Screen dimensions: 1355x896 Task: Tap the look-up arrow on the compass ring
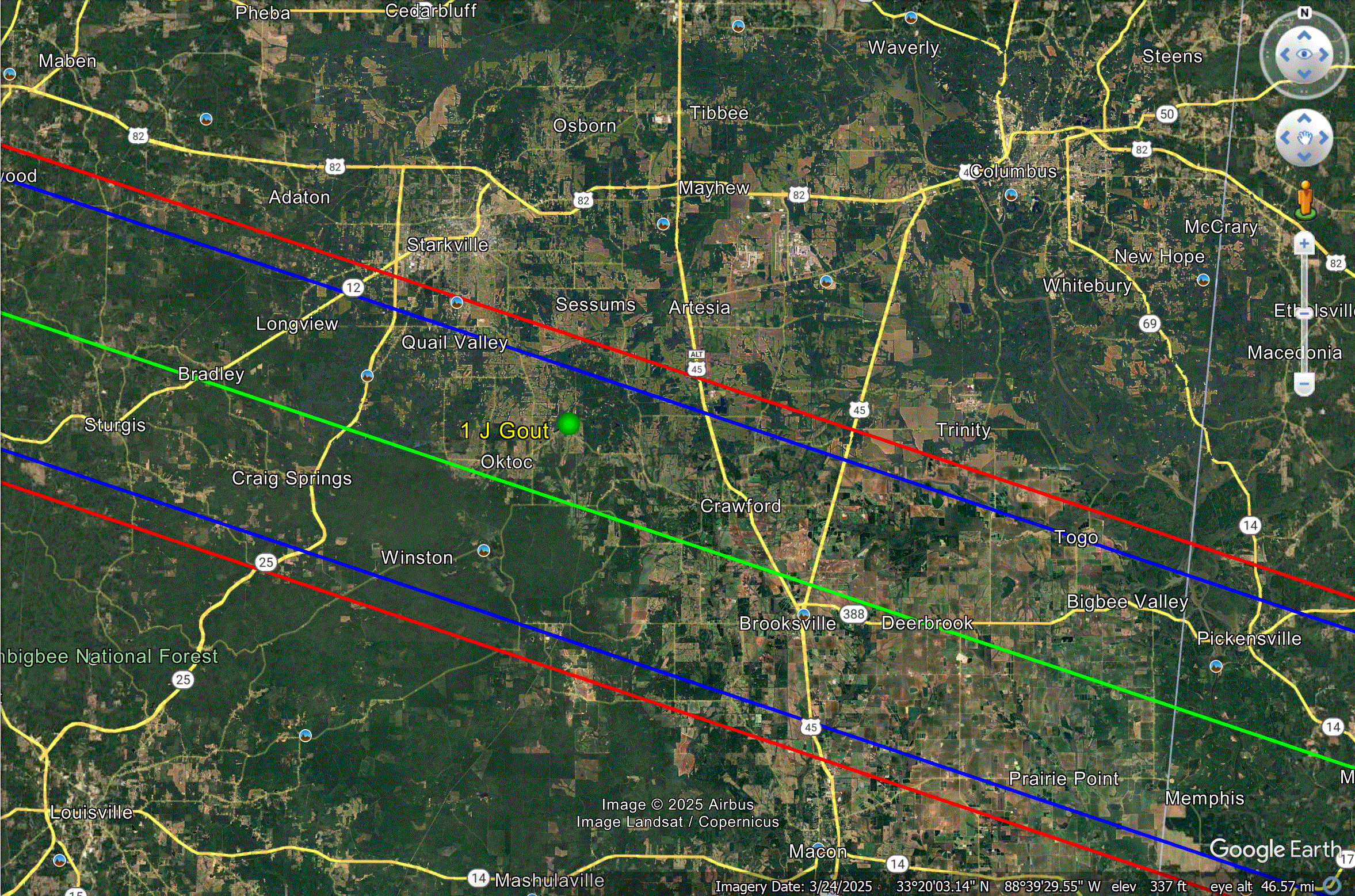[1304, 36]
